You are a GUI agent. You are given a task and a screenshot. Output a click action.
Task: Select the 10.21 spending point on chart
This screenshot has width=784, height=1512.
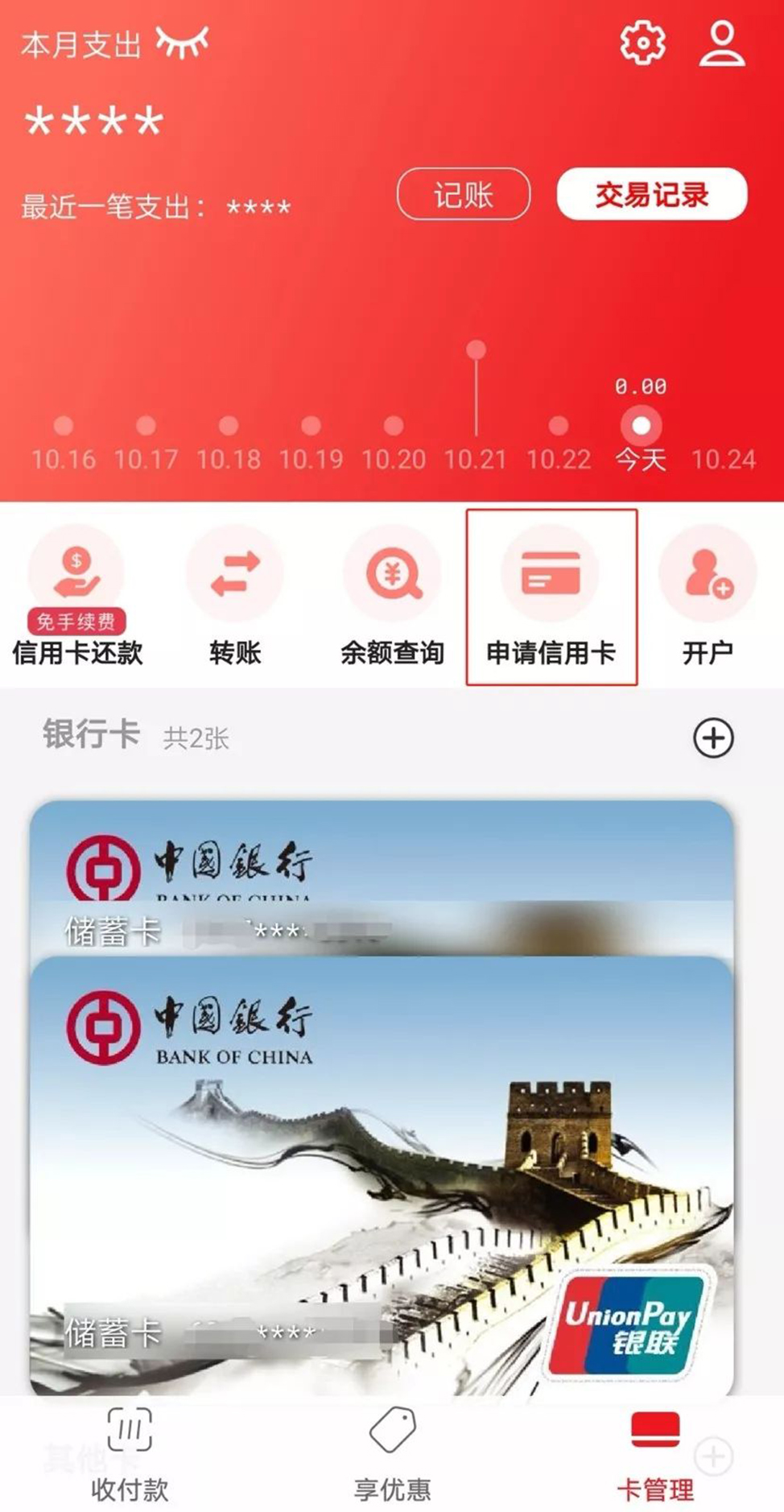(x=476, y=351)
